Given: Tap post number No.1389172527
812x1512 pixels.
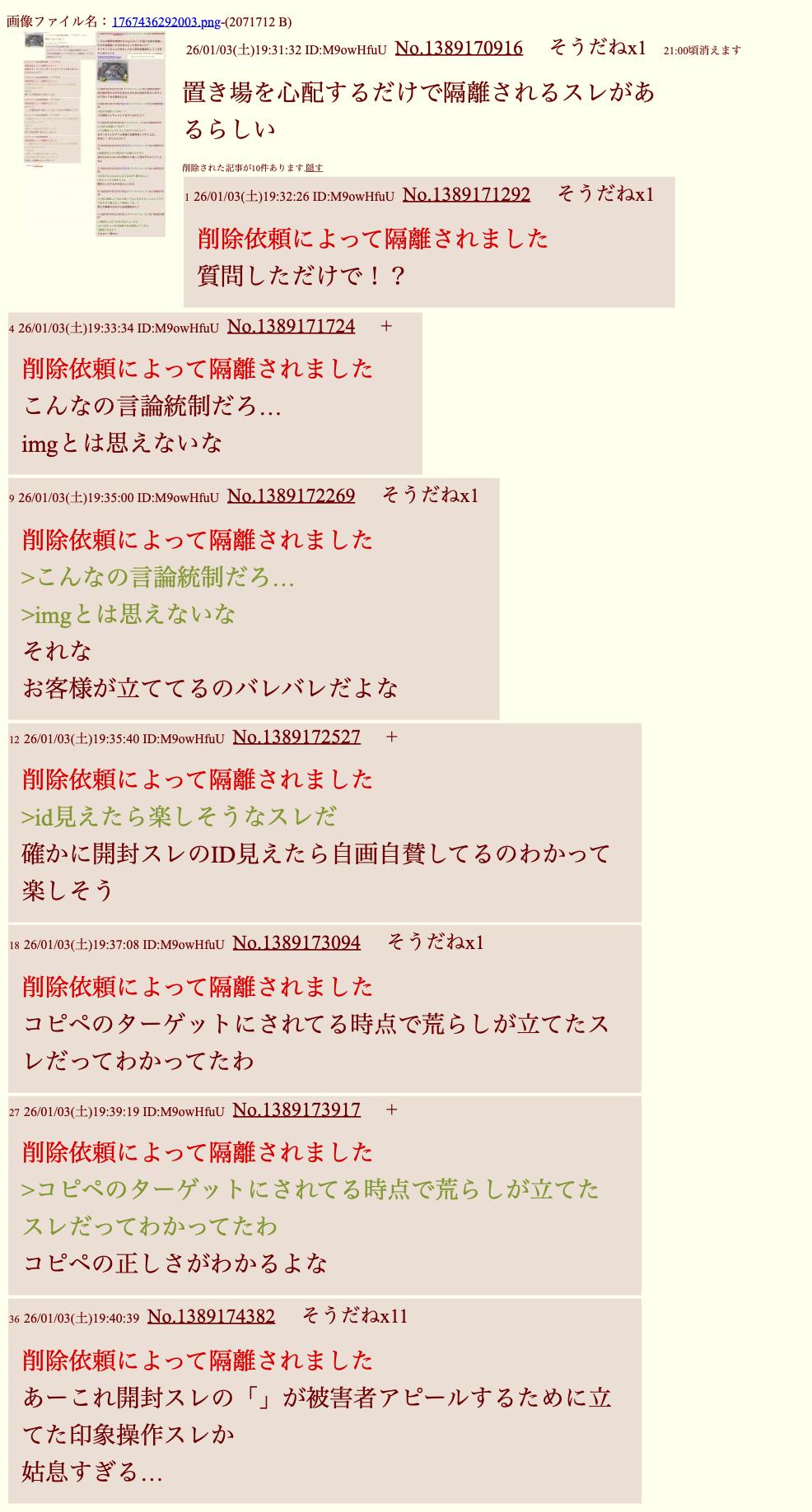Looking at the screenshot, I should click(296, 737).
